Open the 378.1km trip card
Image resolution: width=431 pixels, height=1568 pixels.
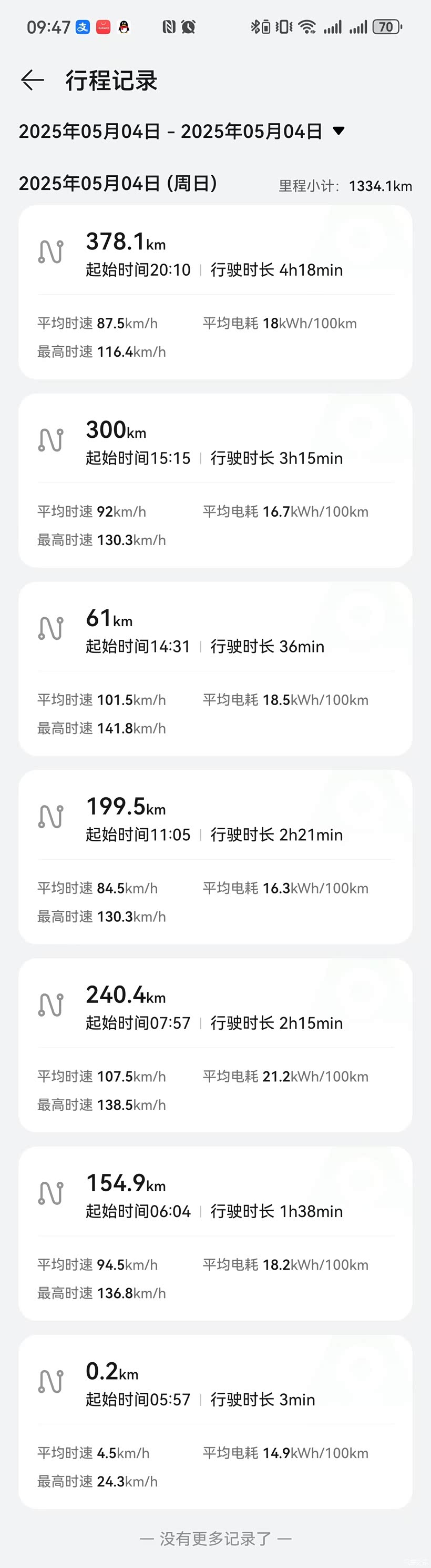[215, 292]
